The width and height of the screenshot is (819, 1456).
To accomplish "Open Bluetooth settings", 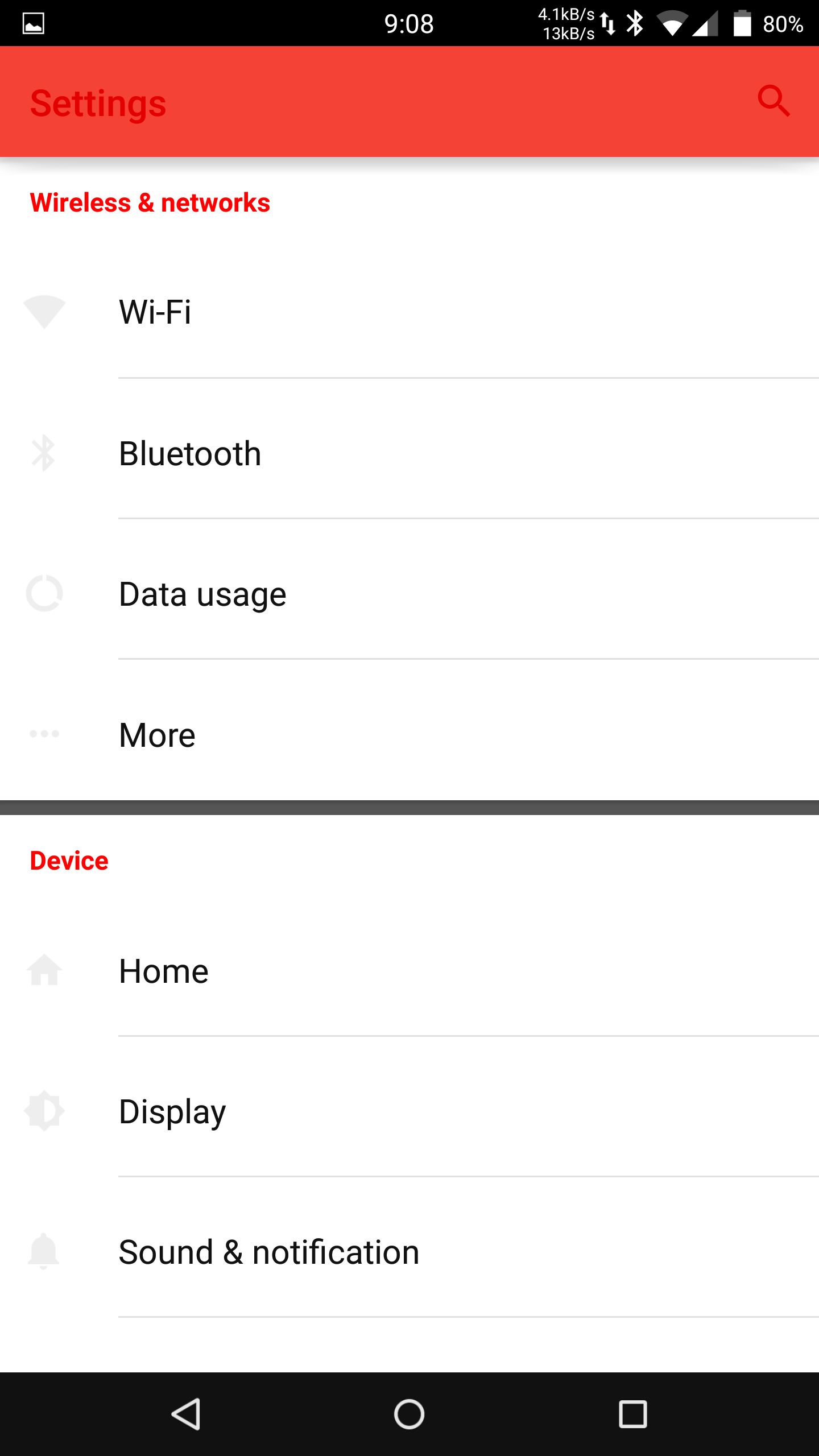I will point(409,453).
